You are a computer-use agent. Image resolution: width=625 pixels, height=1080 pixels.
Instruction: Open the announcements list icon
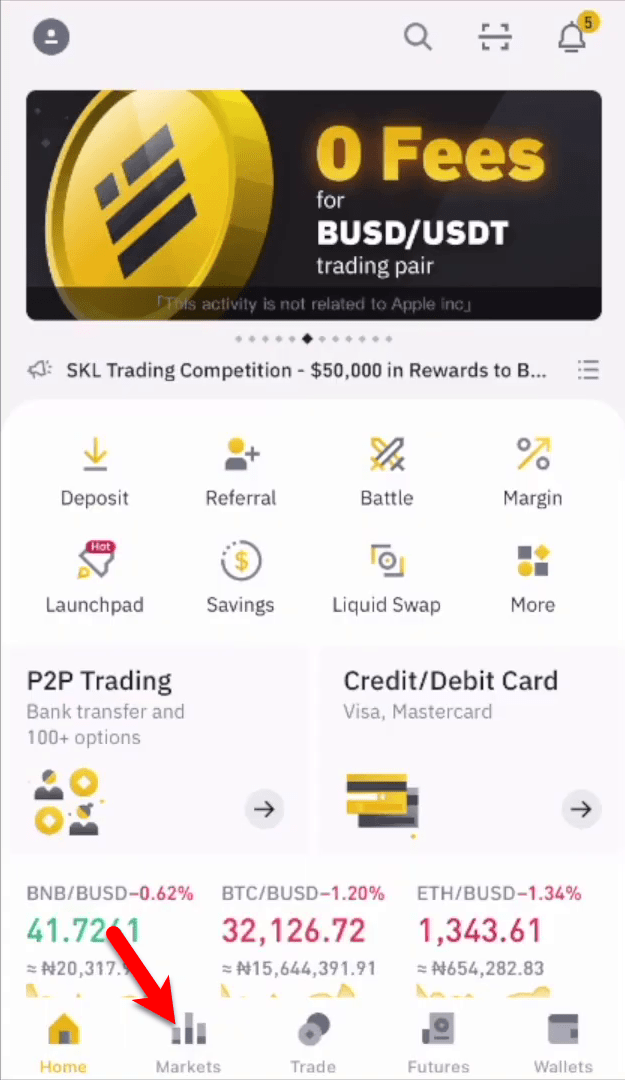(588, 370)
